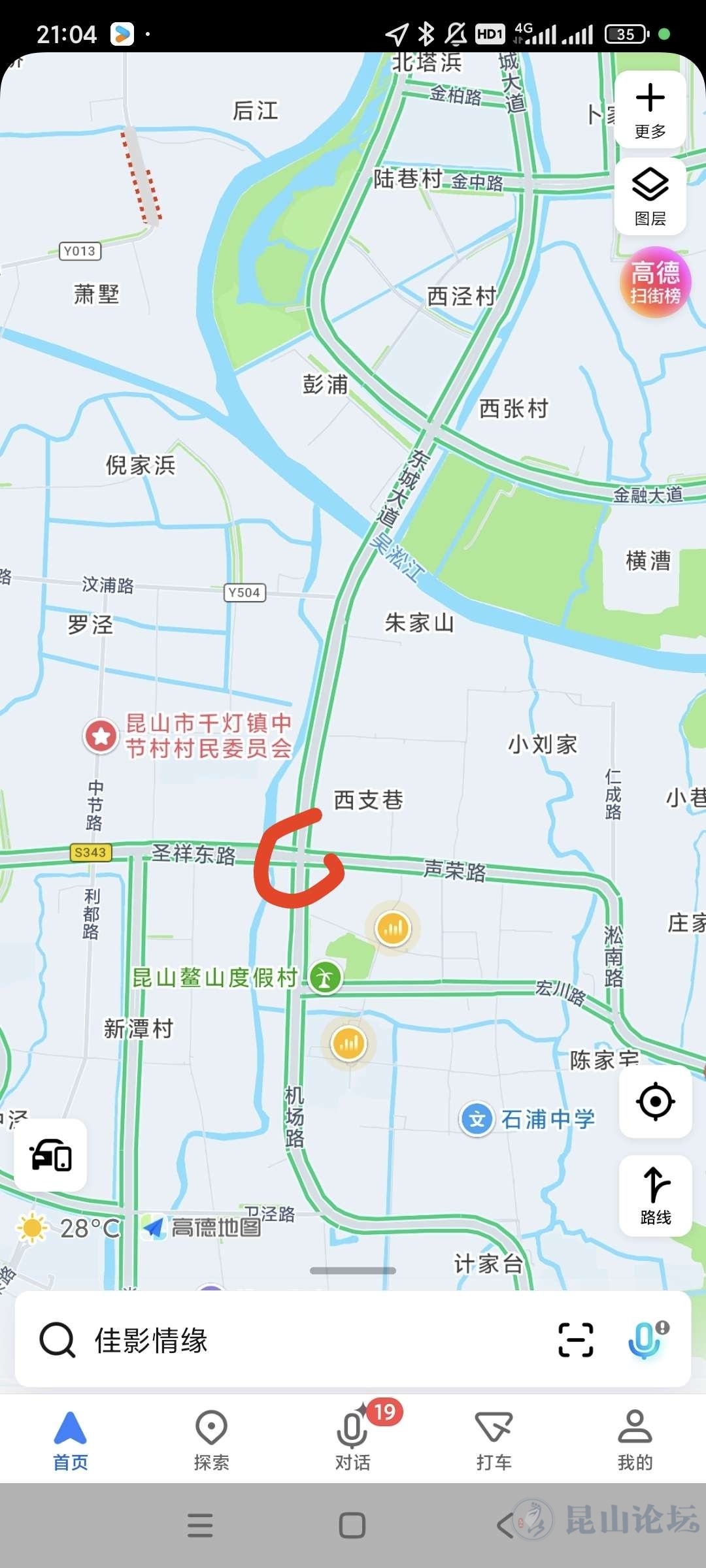The width and height of the screenshot is (706, 1568).
Task: Open the 高德扫街榜 badge
Action: point(655,282)
